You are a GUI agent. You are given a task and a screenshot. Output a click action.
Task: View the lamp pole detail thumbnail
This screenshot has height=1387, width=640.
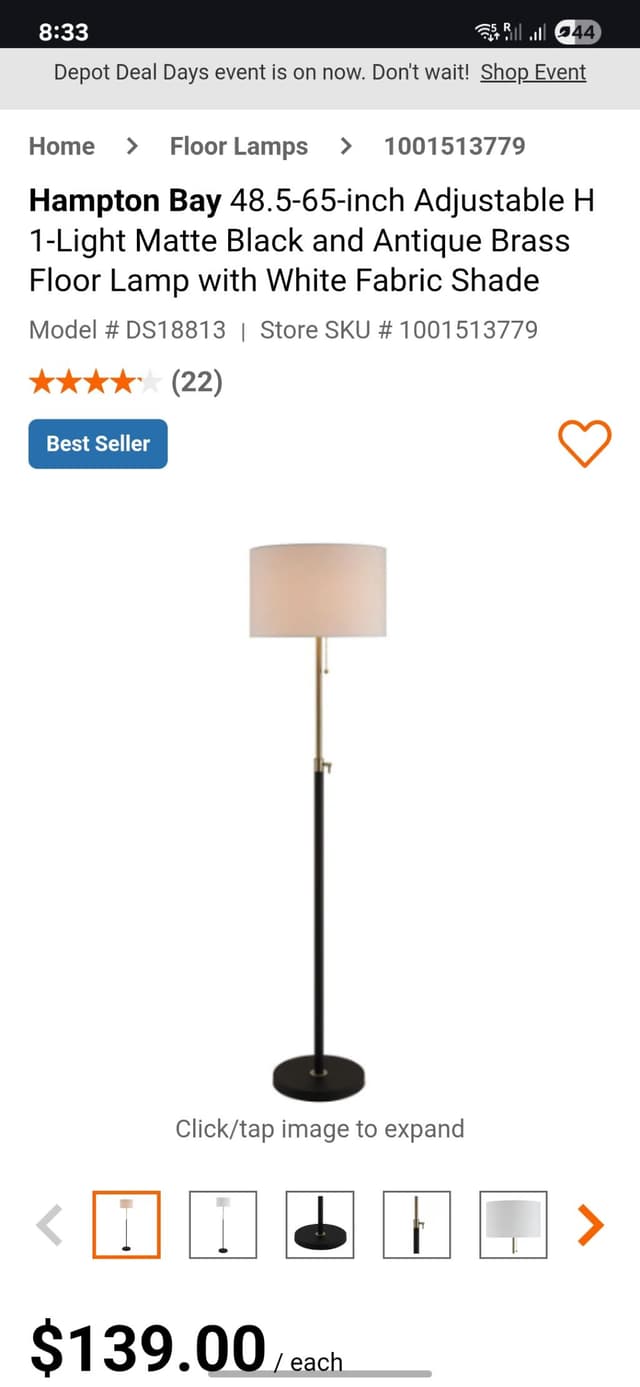(x=416, y=1224)
